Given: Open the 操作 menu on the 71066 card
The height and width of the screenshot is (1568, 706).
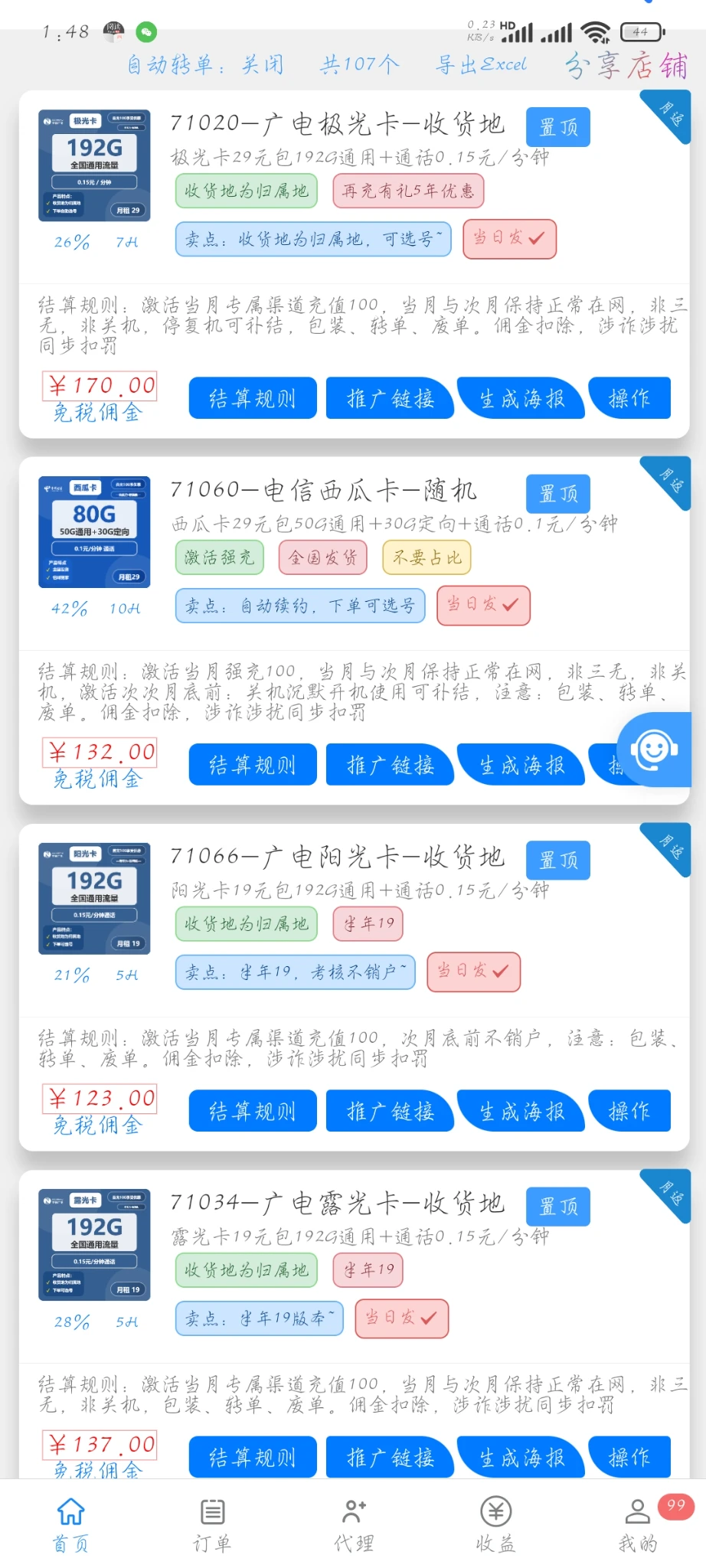Looking at the screenshot, I should pos(630,1111).
